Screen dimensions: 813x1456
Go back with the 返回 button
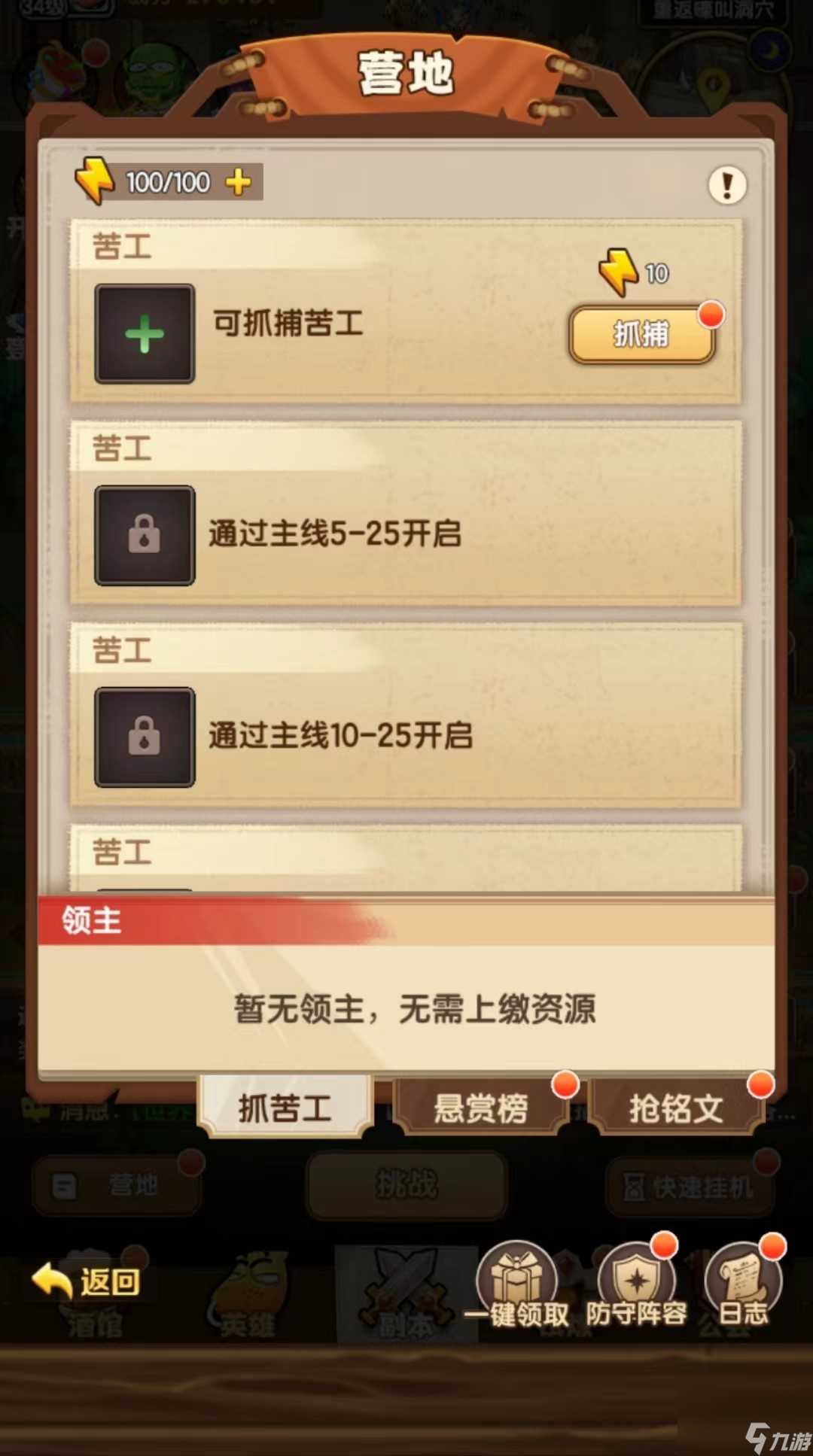[87, 1281]
